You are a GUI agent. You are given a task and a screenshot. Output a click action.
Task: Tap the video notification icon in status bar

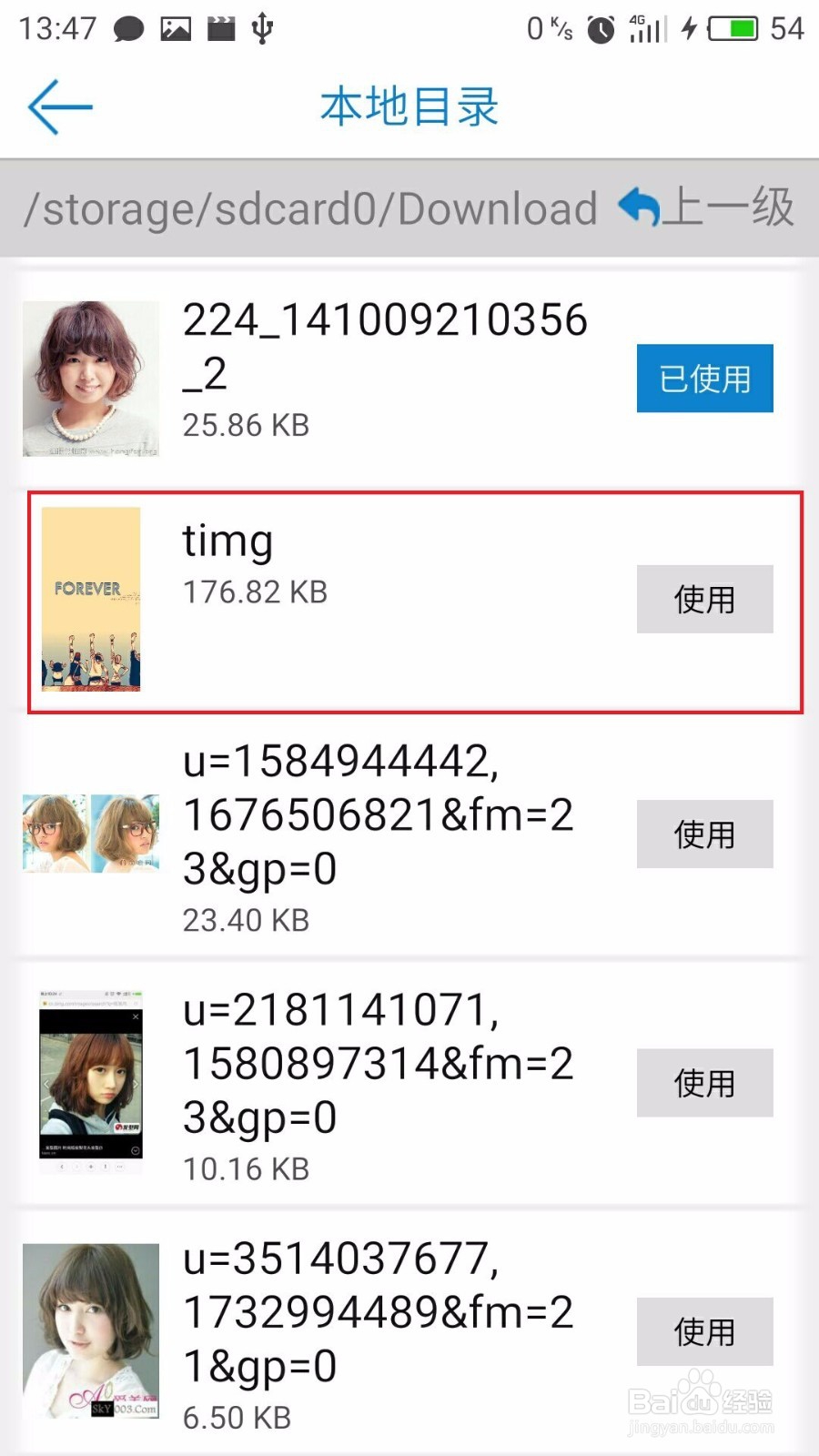[x=221, y=27]
